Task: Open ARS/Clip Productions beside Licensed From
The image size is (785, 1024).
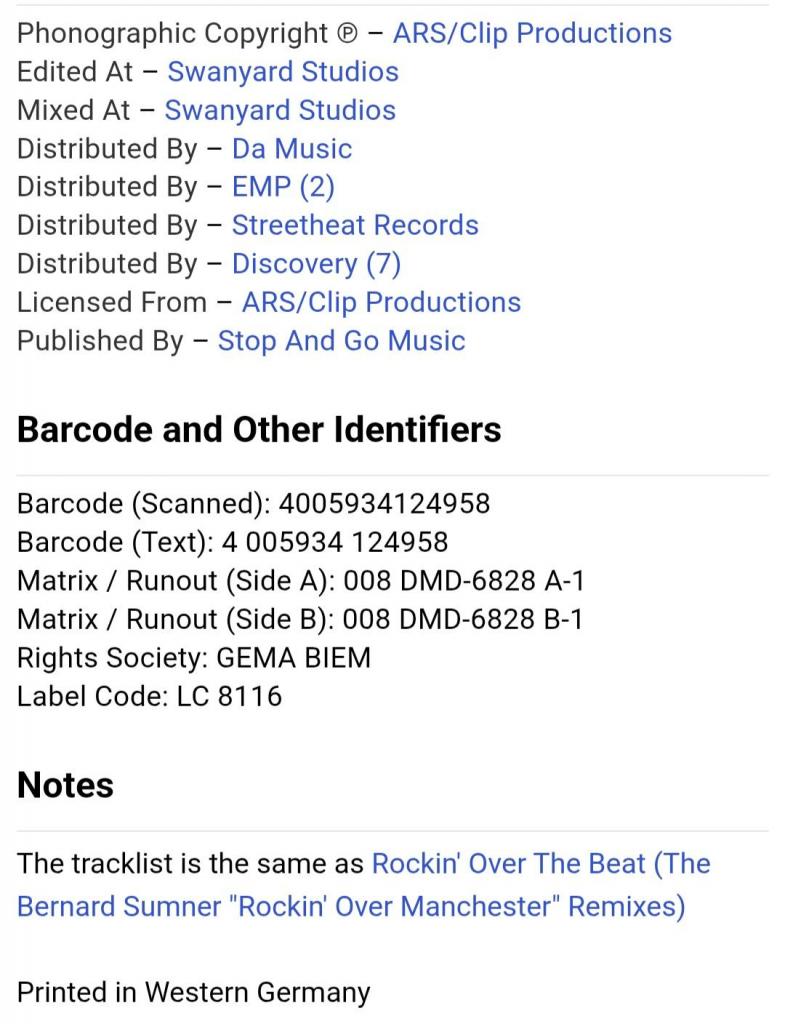Action: [380, 302]
